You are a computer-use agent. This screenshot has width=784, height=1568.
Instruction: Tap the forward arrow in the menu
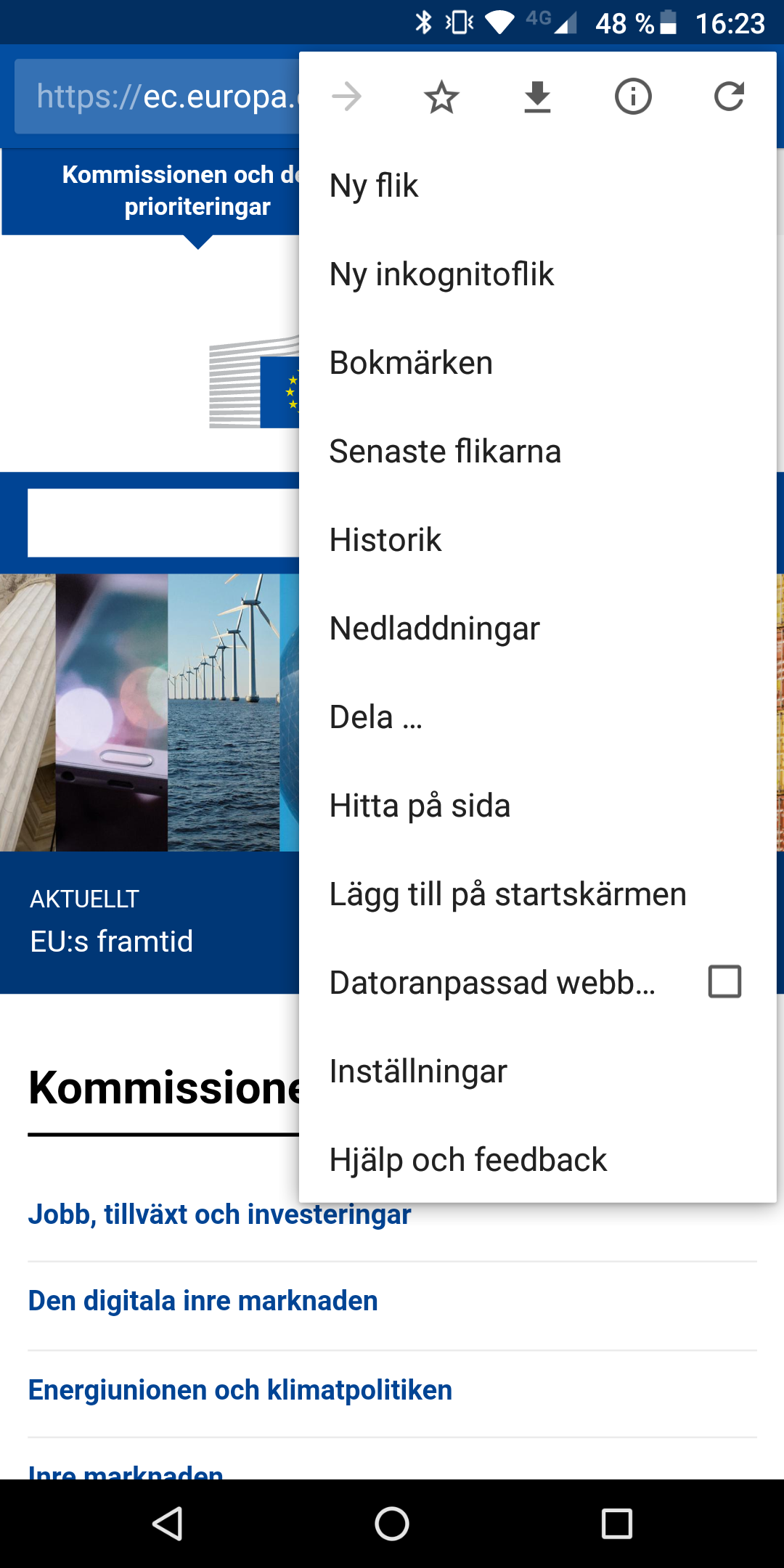click(346, 97)
